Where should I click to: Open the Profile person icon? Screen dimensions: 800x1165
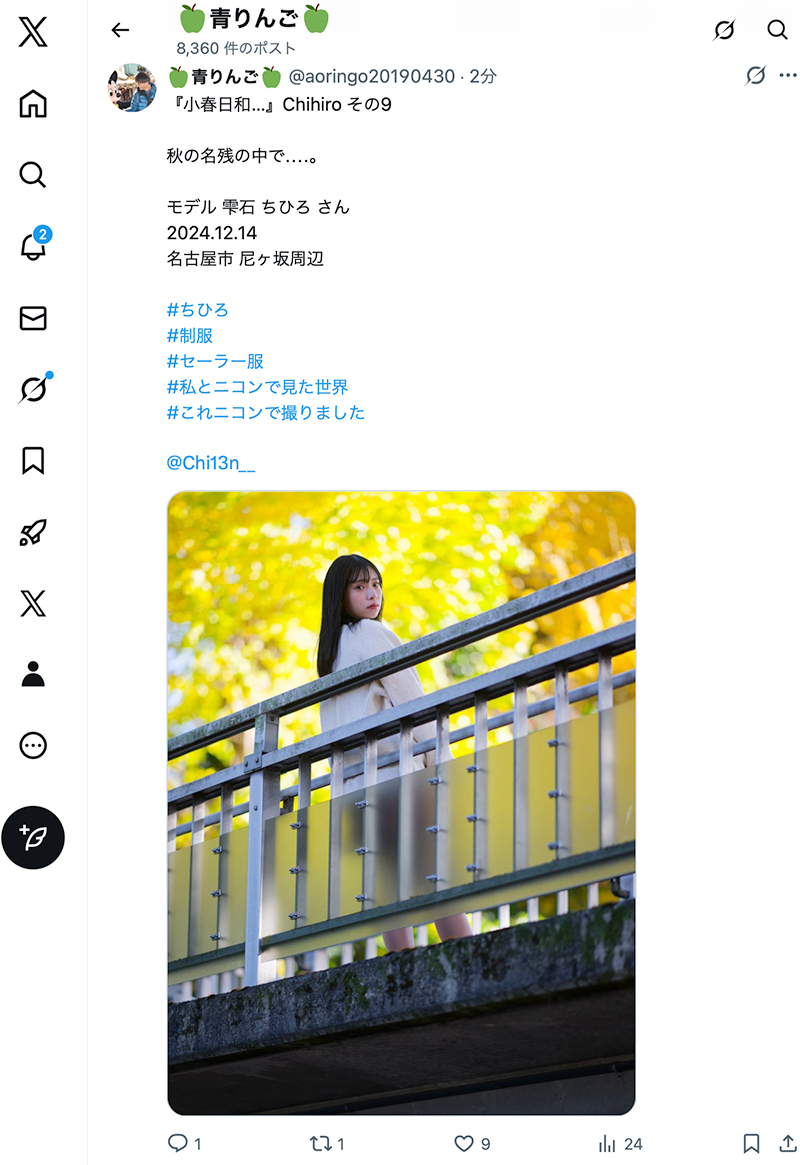pyautogui.click(x=33, y=674)
